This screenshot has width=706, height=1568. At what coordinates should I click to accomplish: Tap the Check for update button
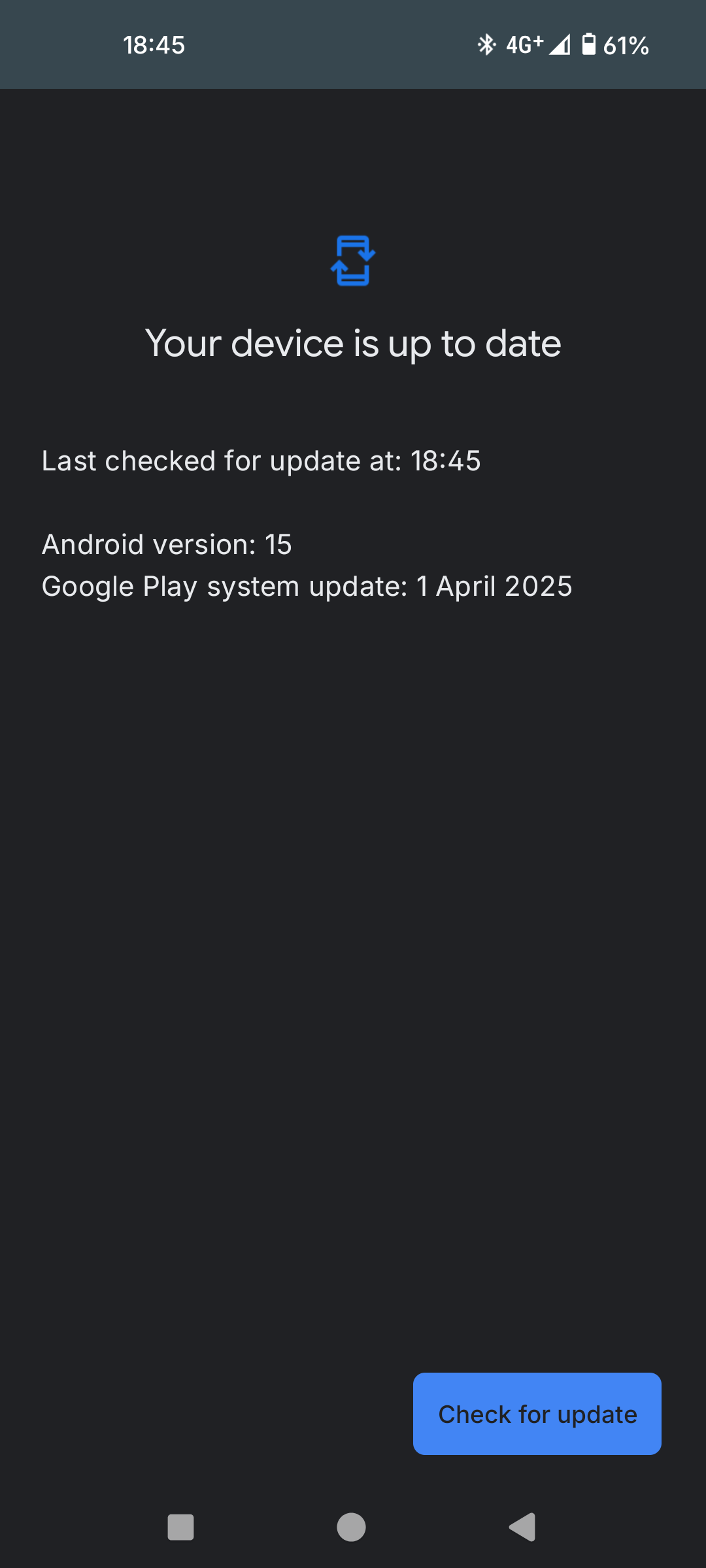click(x=537, y=1414)
